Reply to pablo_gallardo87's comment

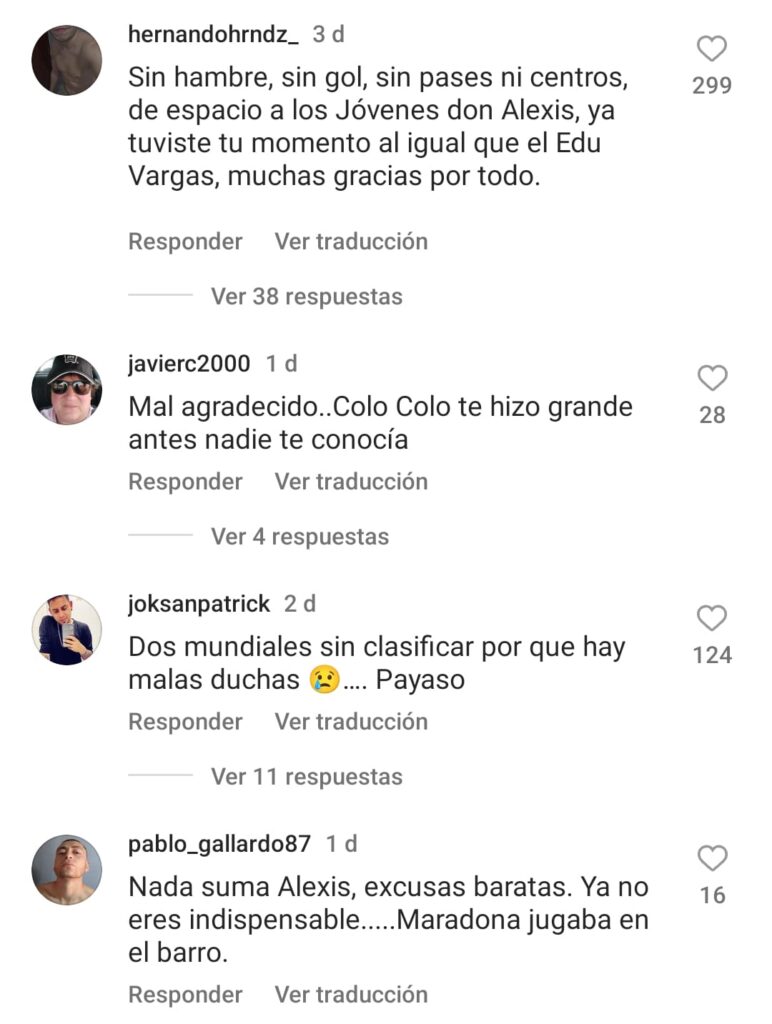[185, 995]
